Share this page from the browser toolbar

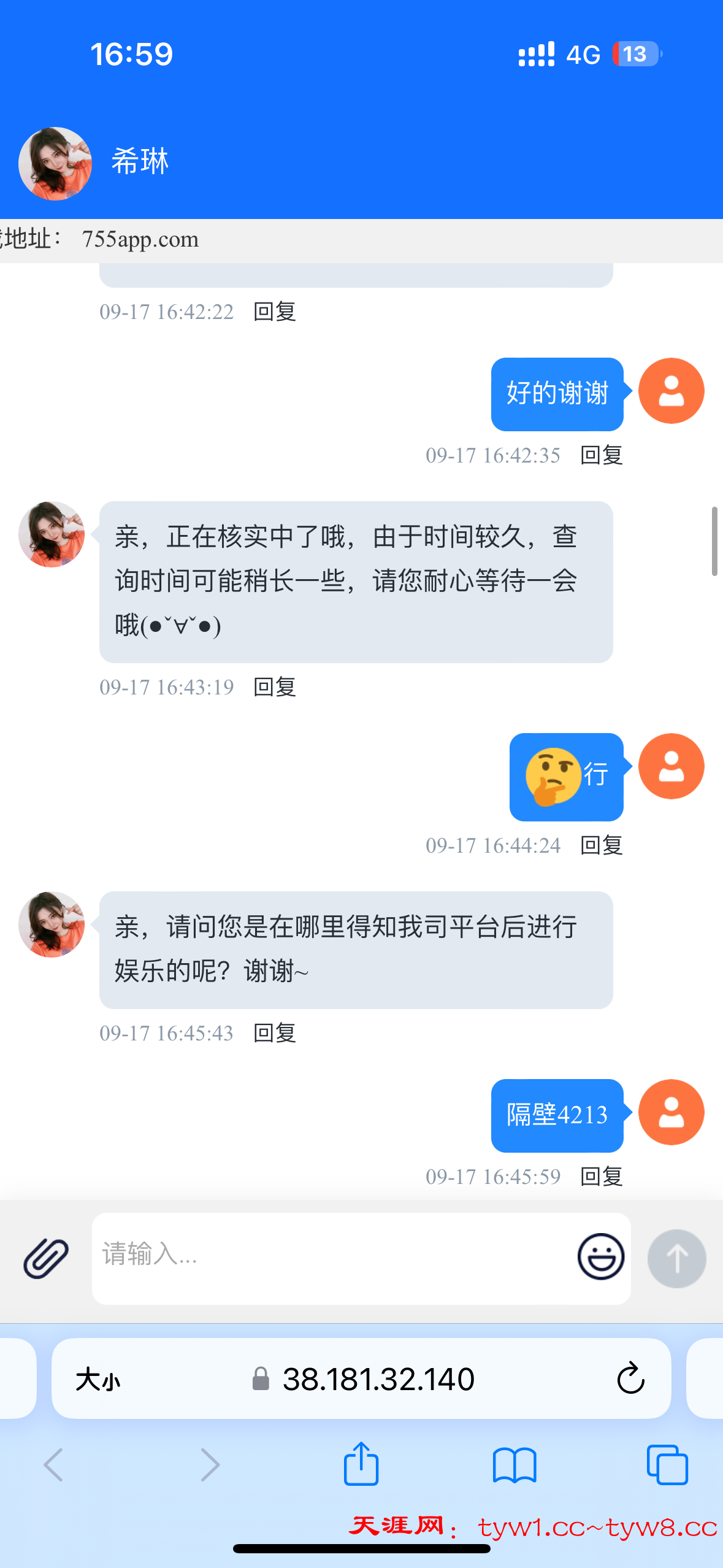[x=361, y=1465]
